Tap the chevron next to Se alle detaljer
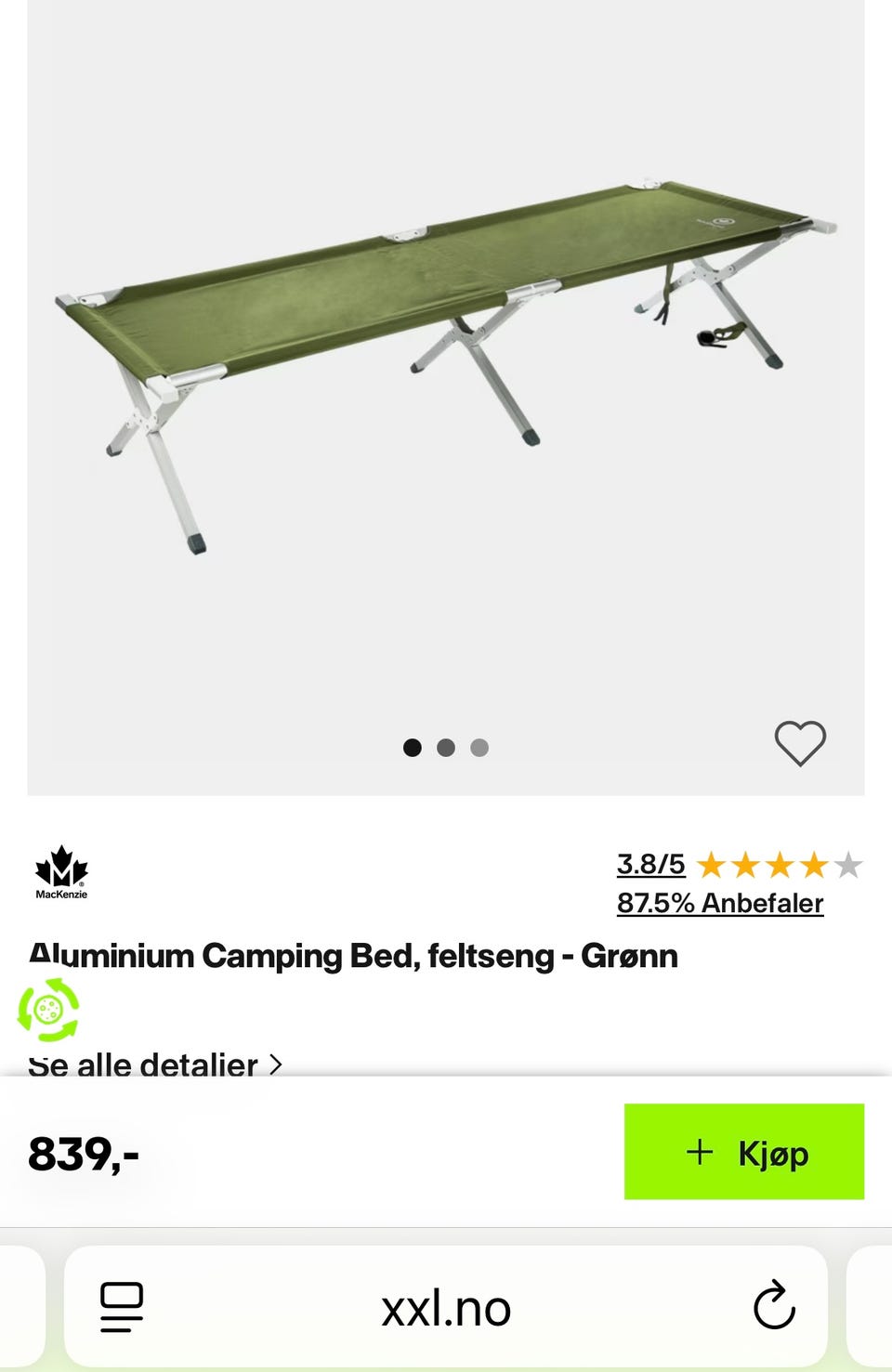The width and height of the screenshot is (892, 1372). click(x=275, y=1065)
